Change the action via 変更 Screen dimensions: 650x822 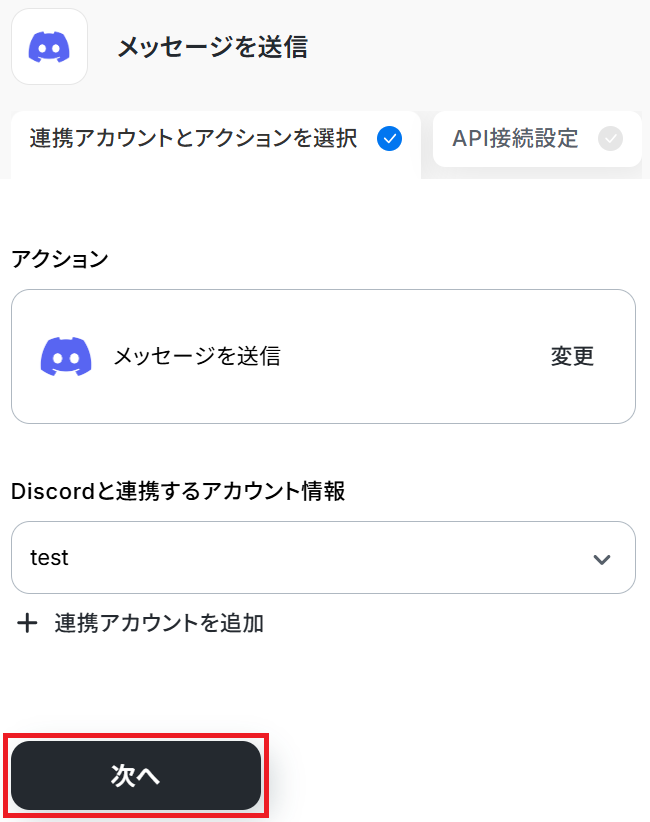coord(572,356)
